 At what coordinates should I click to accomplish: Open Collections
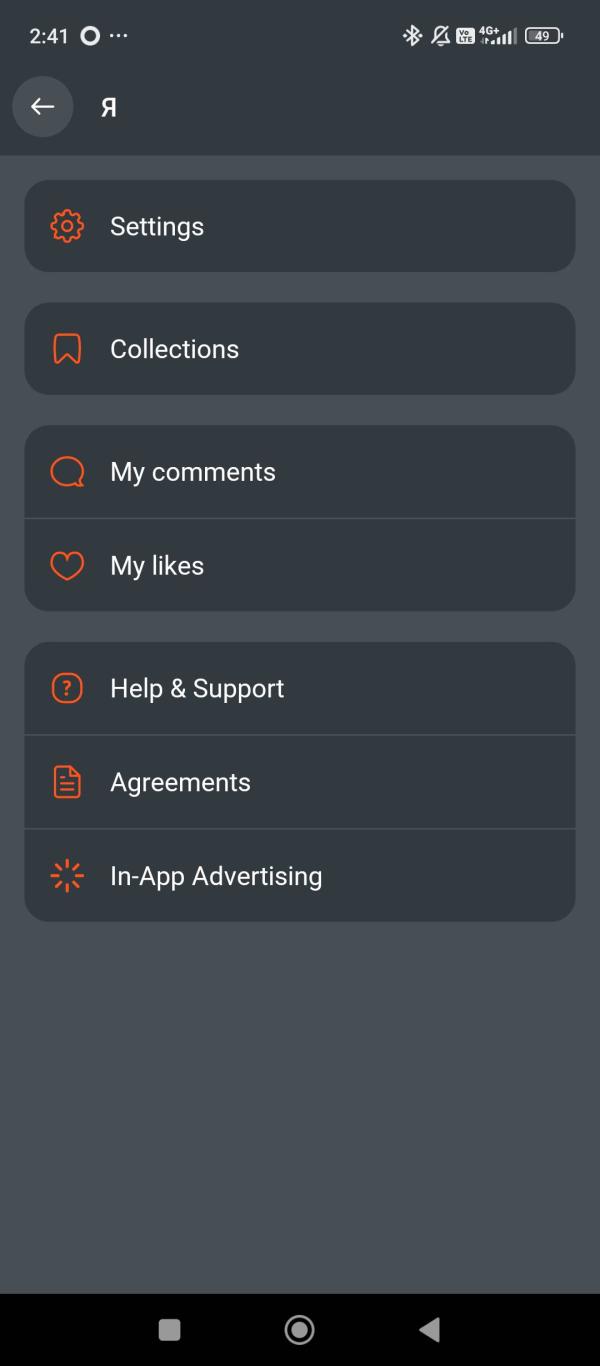coord(299,349)
